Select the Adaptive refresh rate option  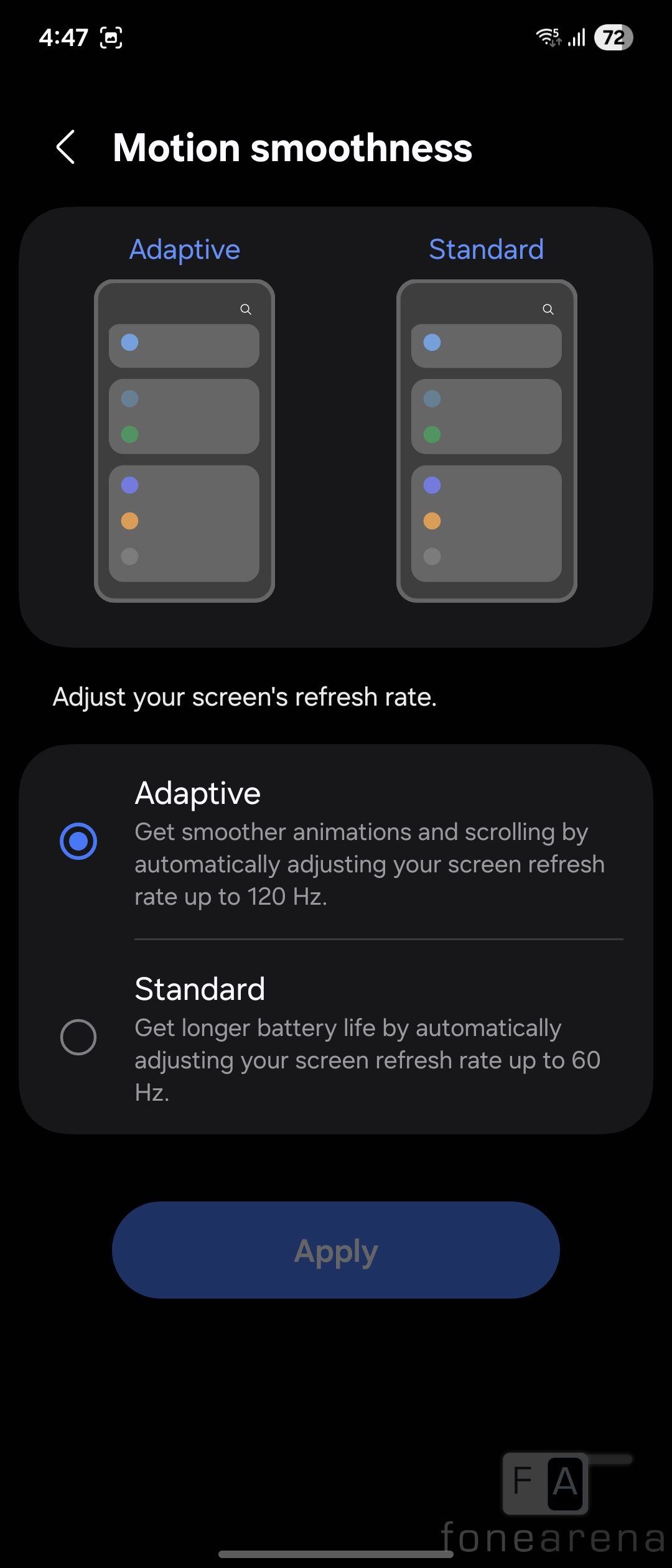coord(78,841)
